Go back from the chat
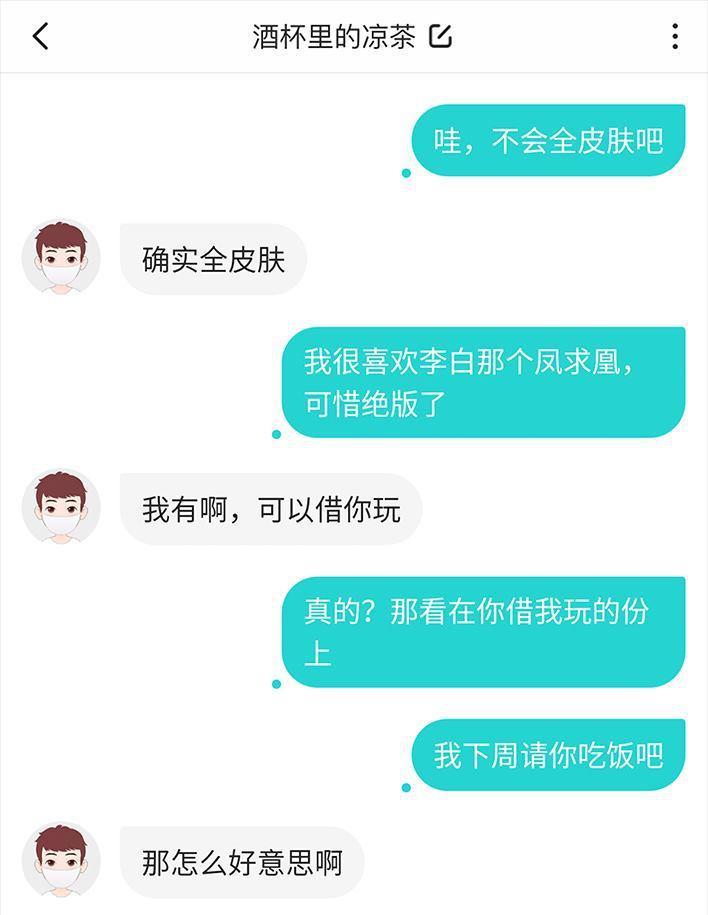 click(x=40, y=36)
